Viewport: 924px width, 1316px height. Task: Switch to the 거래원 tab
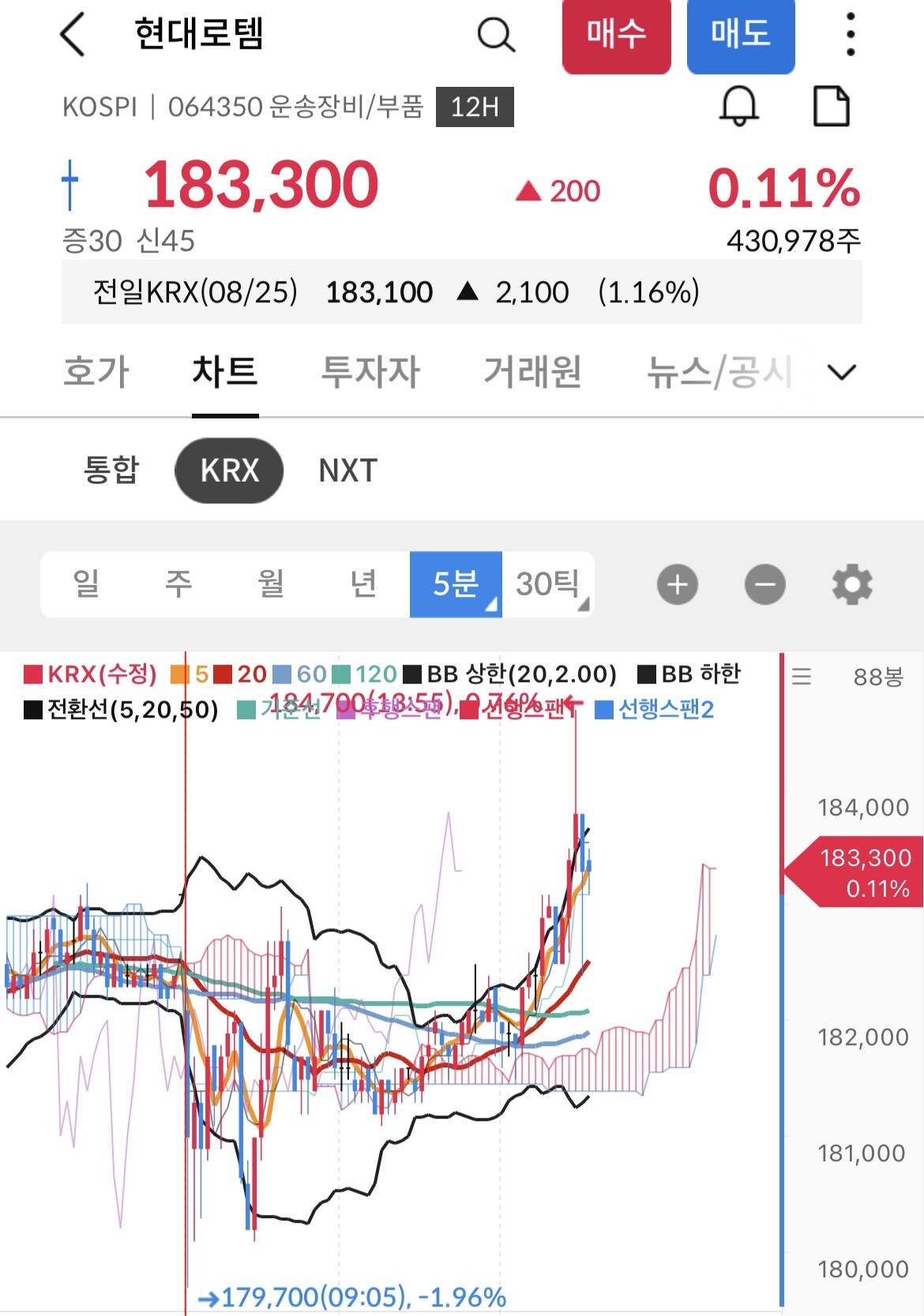tap(532, 372)
